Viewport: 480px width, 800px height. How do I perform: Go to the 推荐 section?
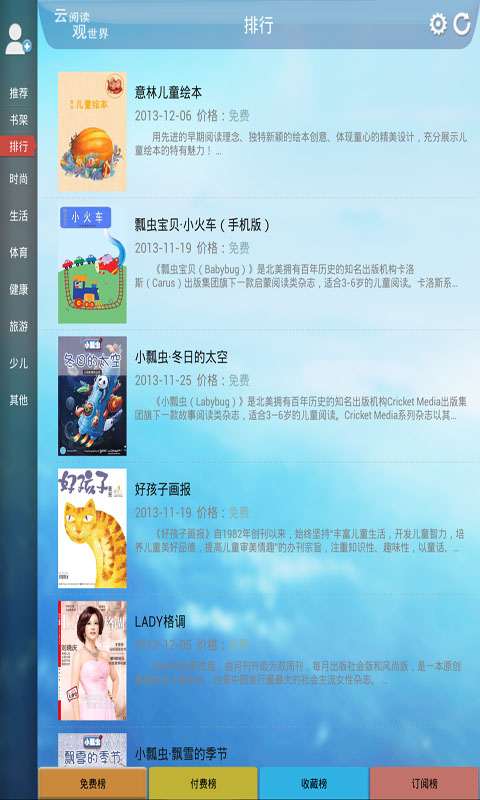[x=18, y=93]
